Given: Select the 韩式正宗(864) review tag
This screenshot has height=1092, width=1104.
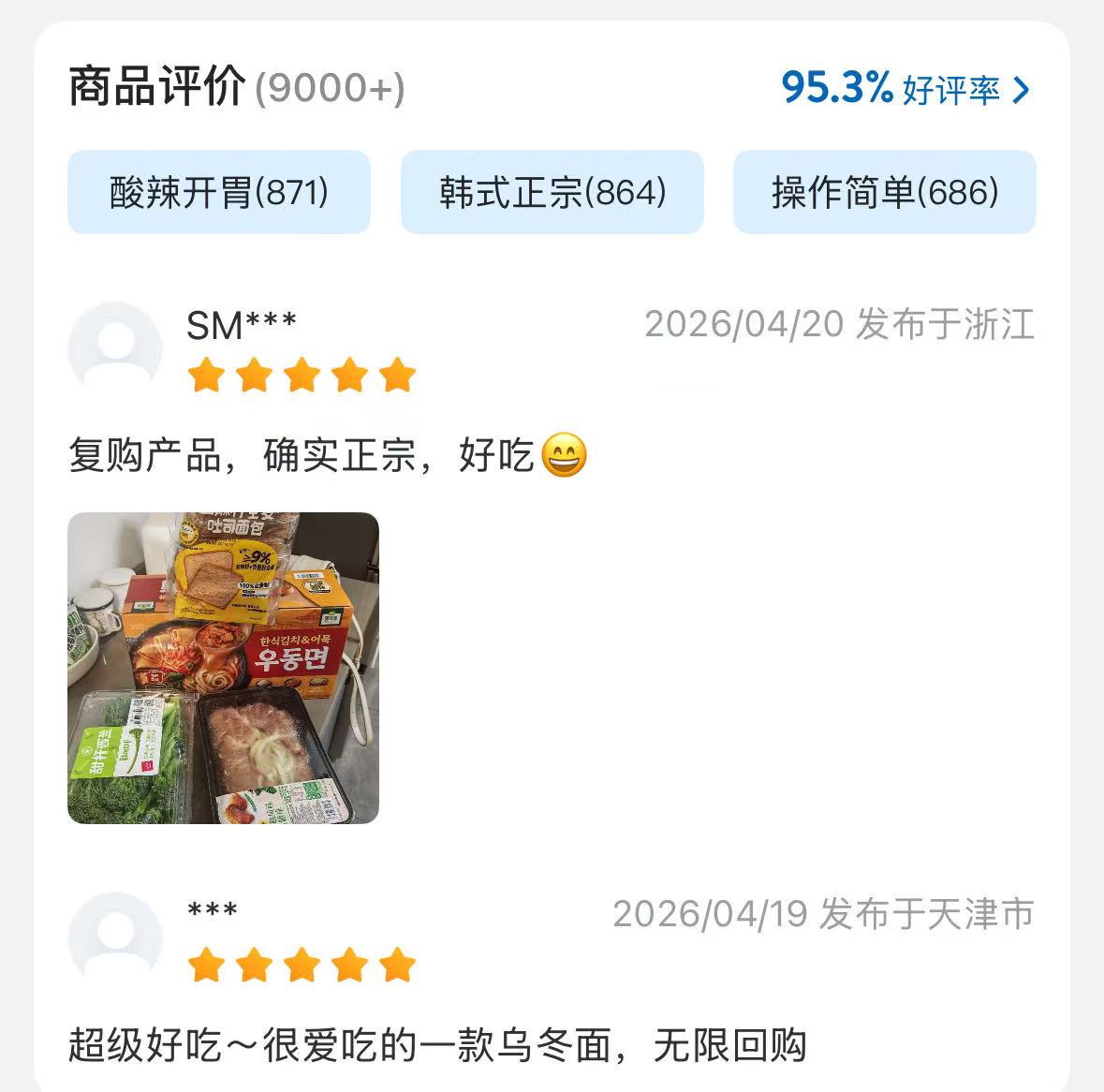Looking at the screenshot, I should 552,192.
